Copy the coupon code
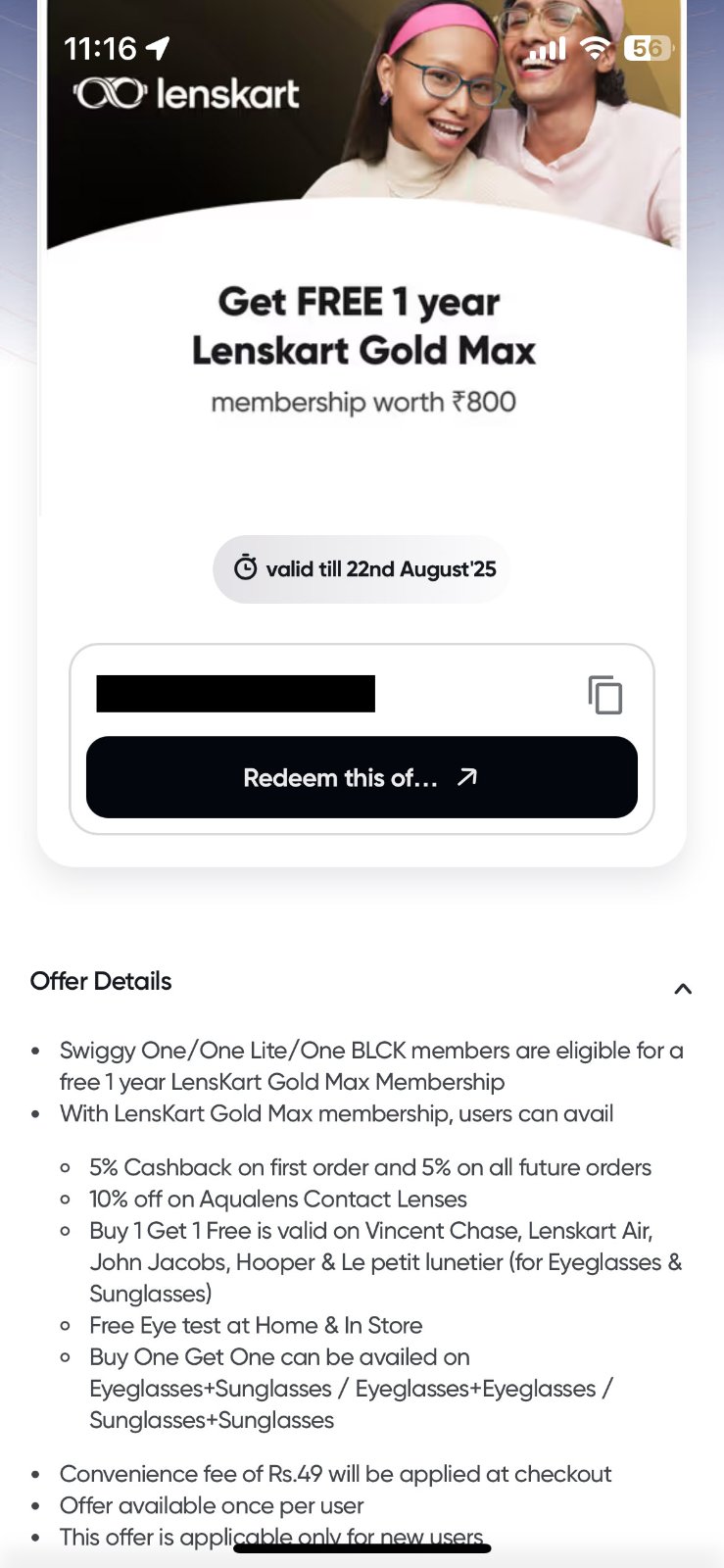This screenshot has width=724, height=1568. (605, 694)
